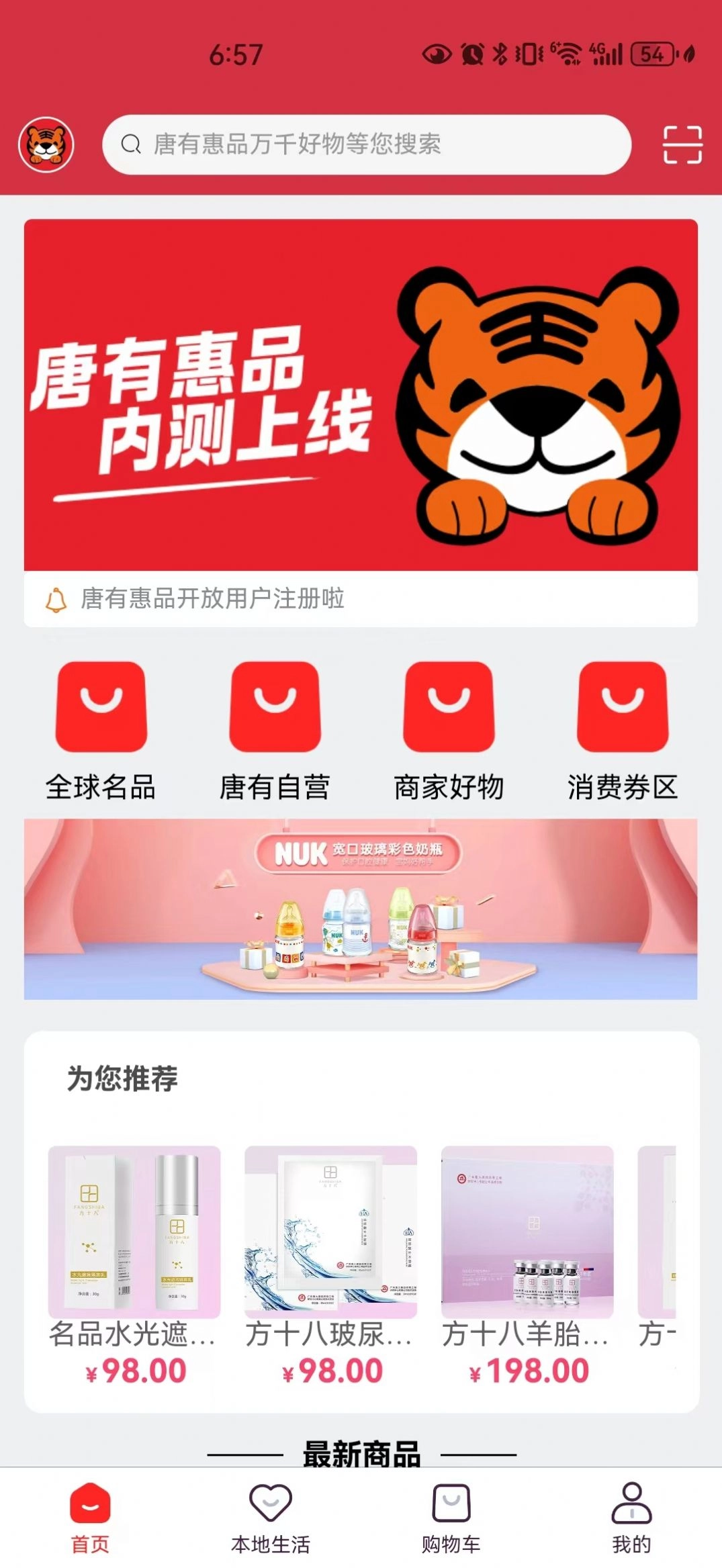Viewport: 722px width, 1568px height.
Task: Tap the bell icon in the announcement bar
Action: click(56, 600)
